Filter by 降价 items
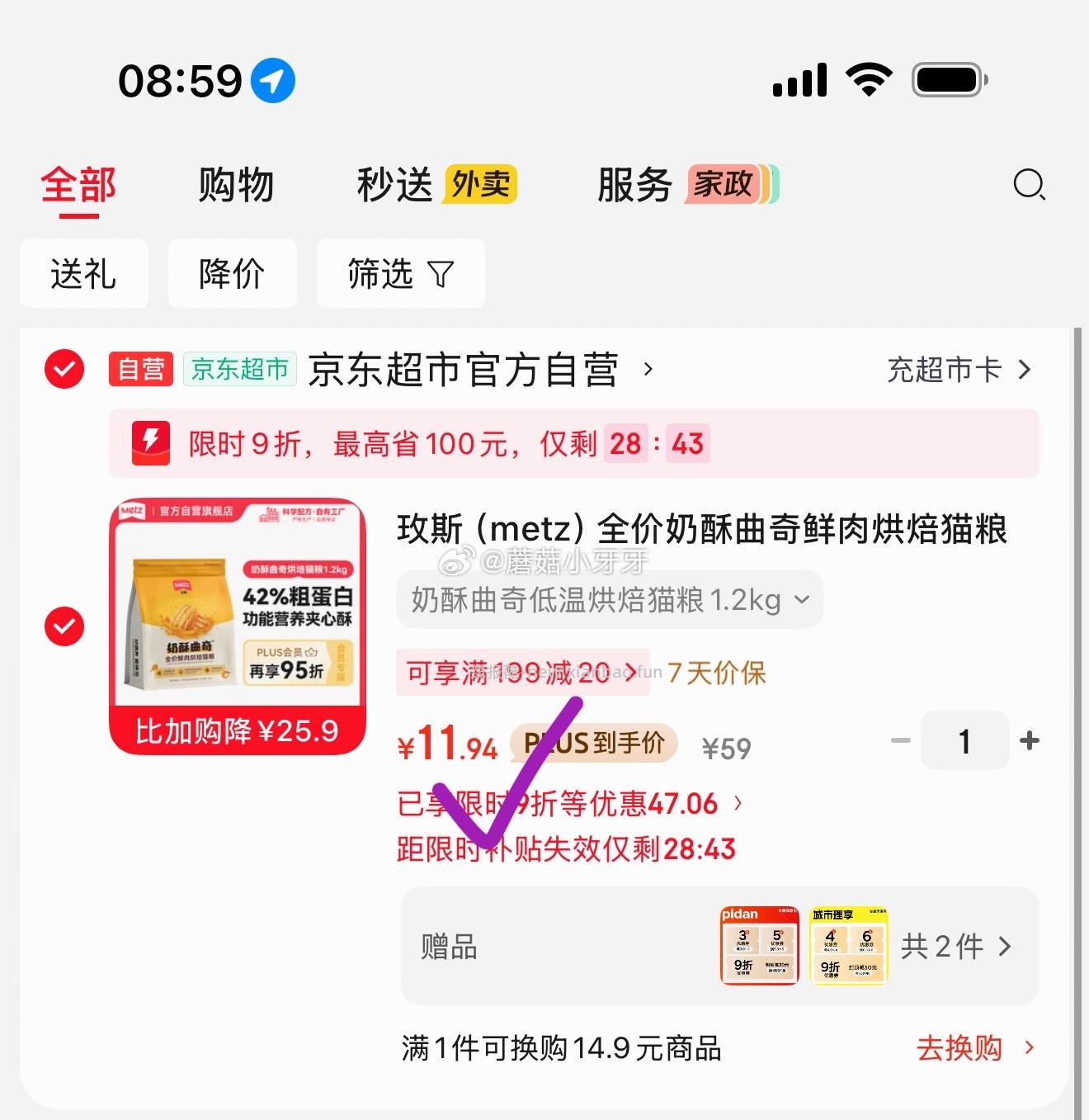Image resolution: width=1089 pixels, height=1120 pixels. (x=232, y=273)
